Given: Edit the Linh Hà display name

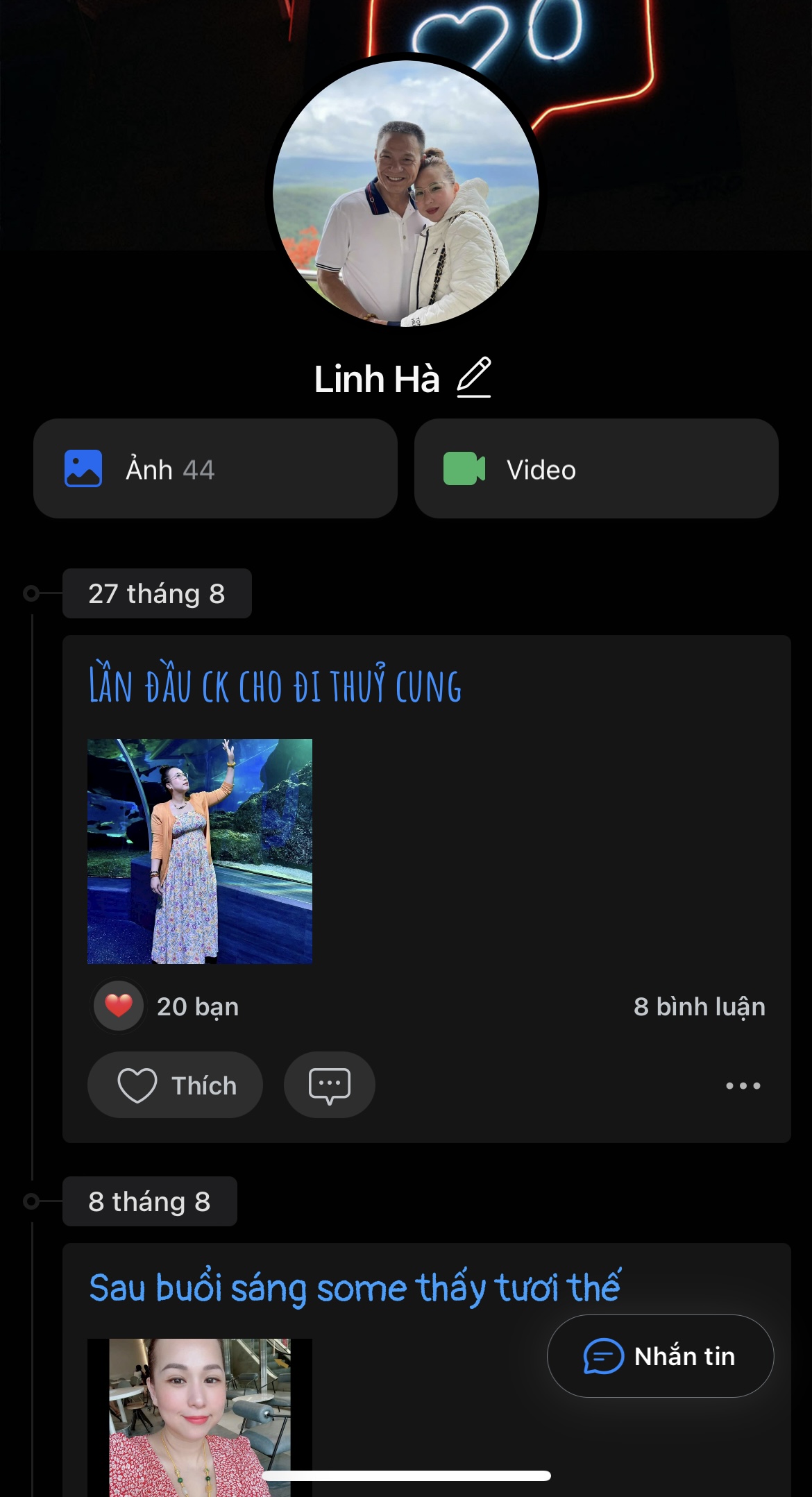Looking at the screenshot, I should [474, 378].
